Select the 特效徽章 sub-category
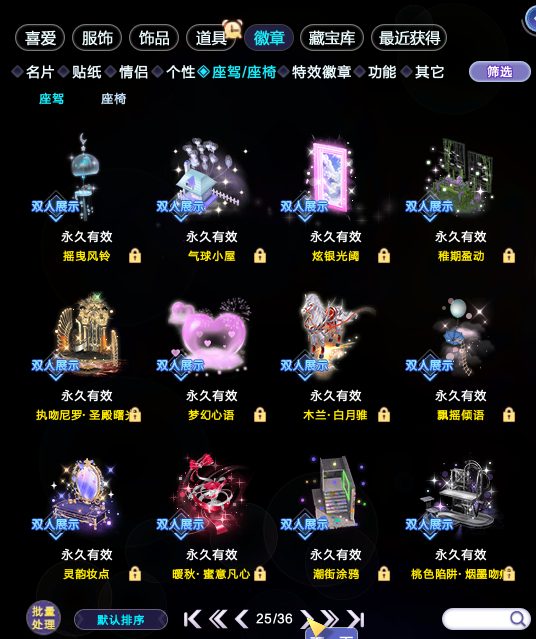Screen dimensions: 536x639 click(321, 72)
